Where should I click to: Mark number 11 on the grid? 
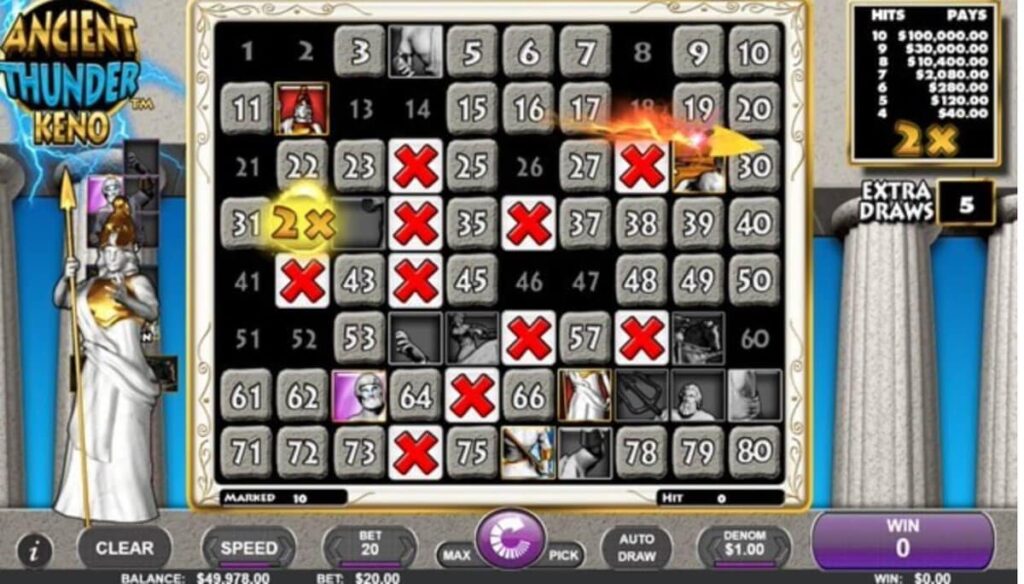point(246,108)
